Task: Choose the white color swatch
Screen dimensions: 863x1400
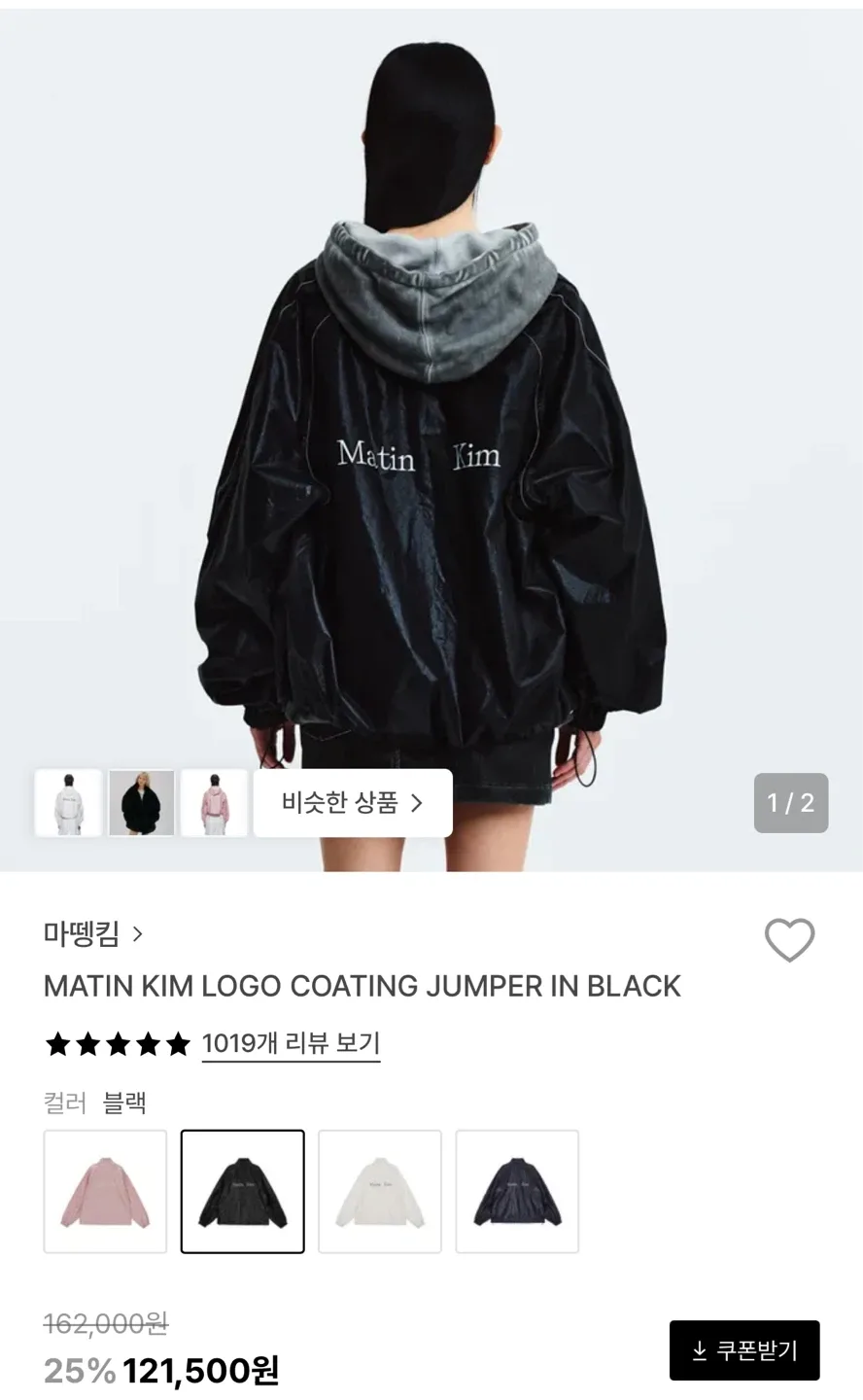Action: 380,1191
